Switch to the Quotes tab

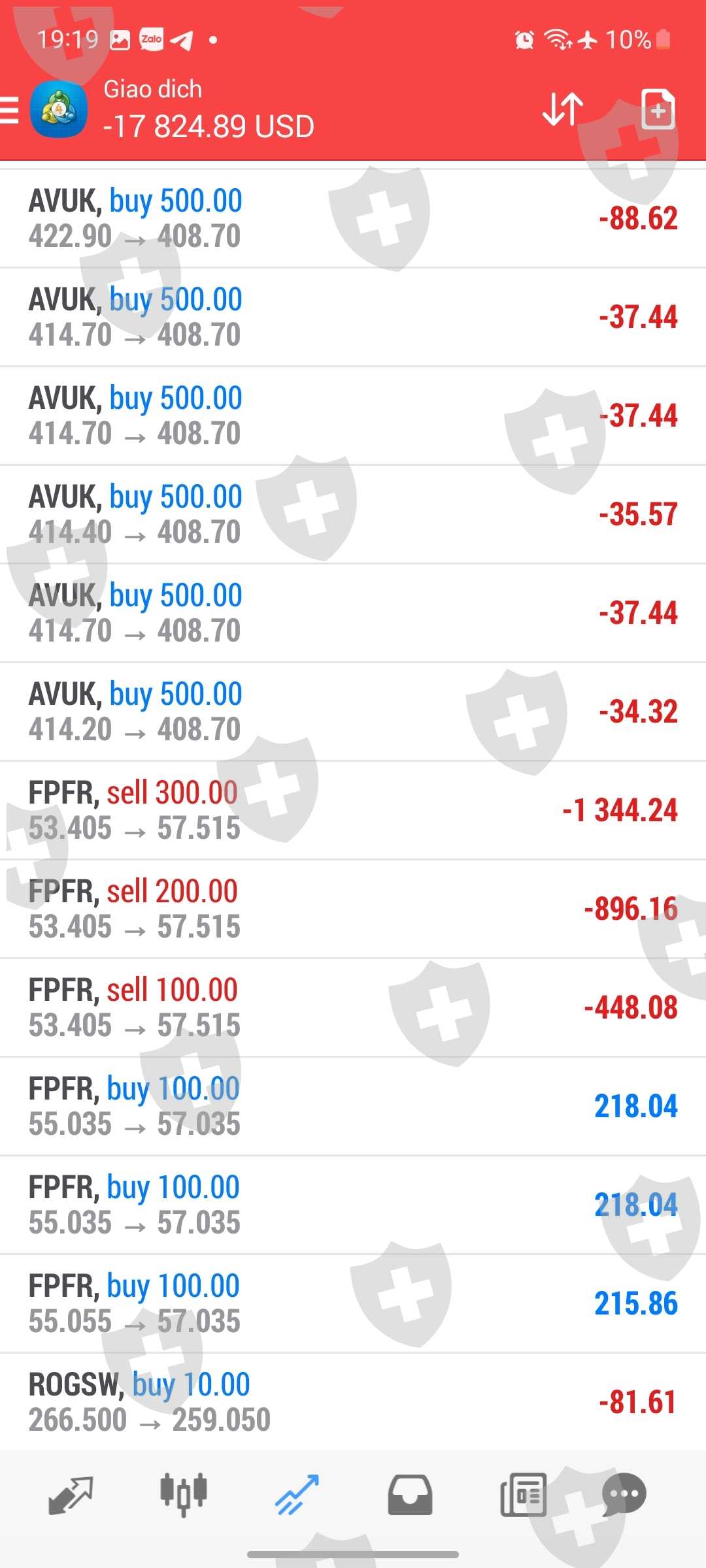tap(71, 1495)
